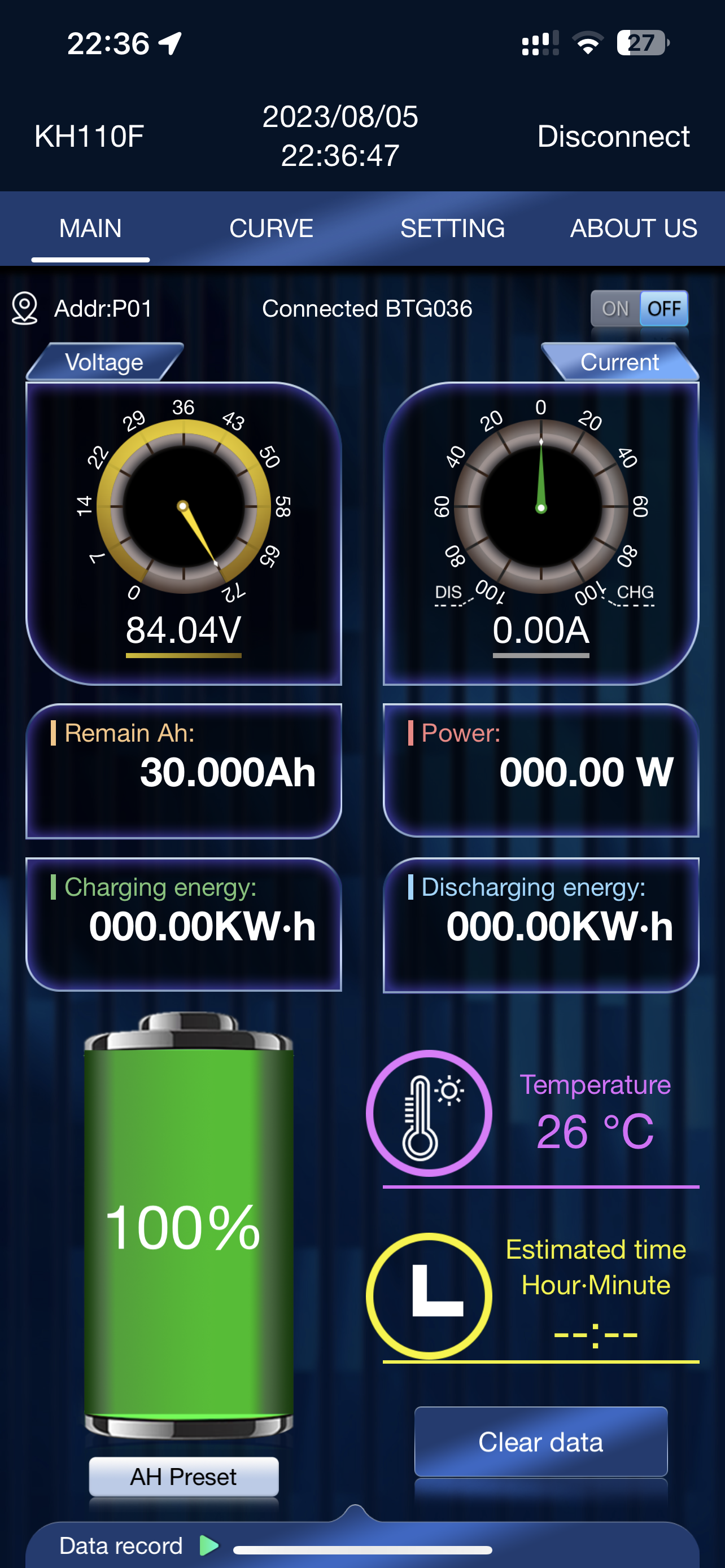Viewport: 725px width, 1568px height.
Task: Switch to the CURVE tab
Action: 271,229
